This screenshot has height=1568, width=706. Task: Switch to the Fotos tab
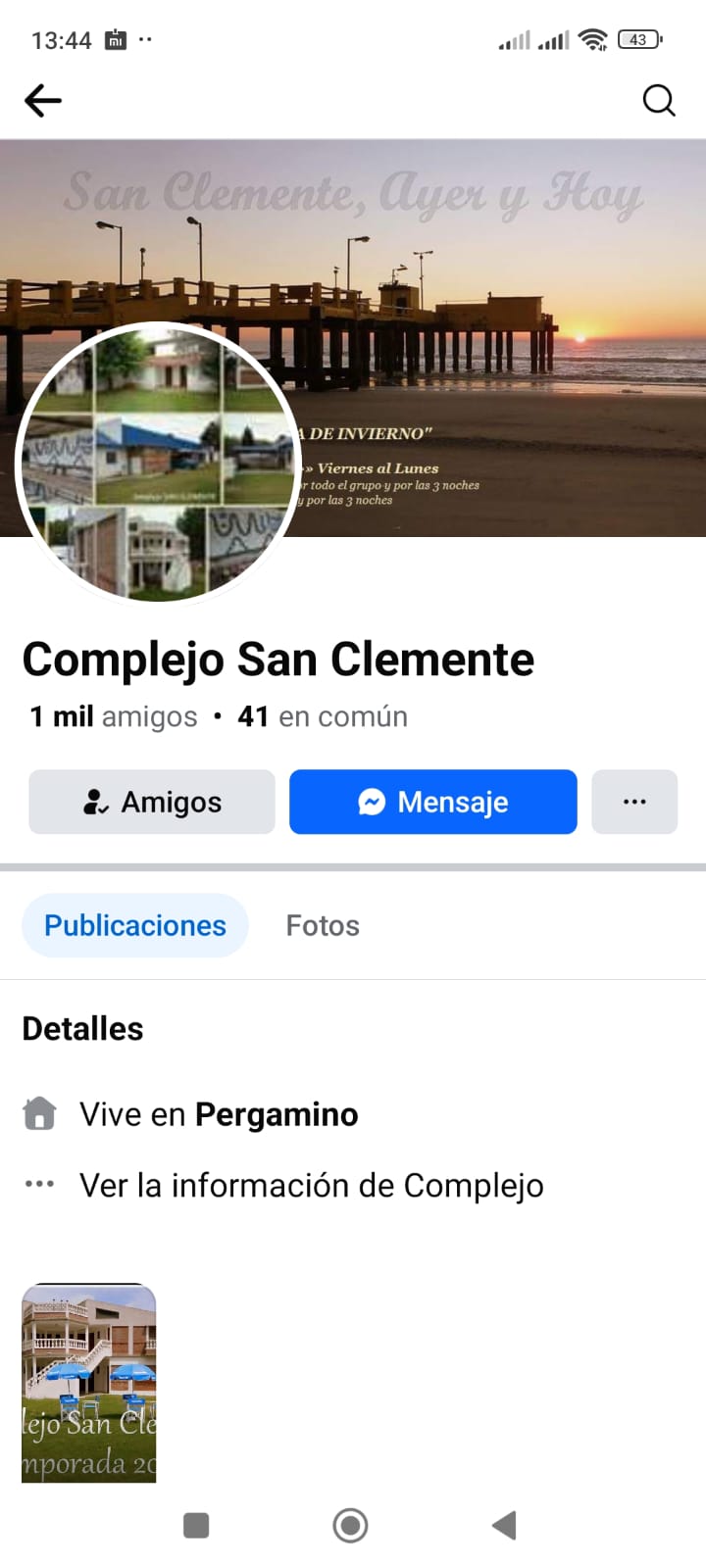[x=322, y=925]
